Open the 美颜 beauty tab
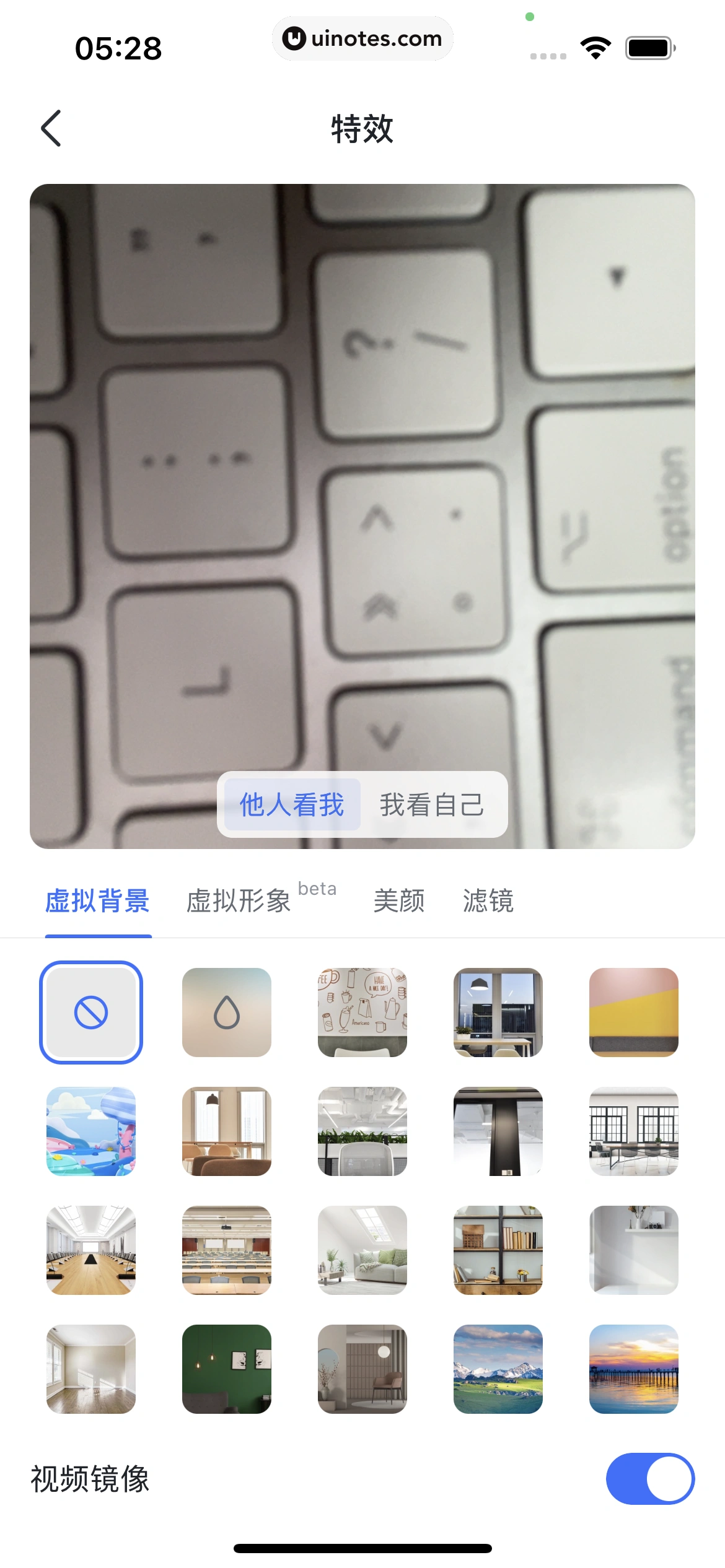725x1568 pixels. (398, 901)
